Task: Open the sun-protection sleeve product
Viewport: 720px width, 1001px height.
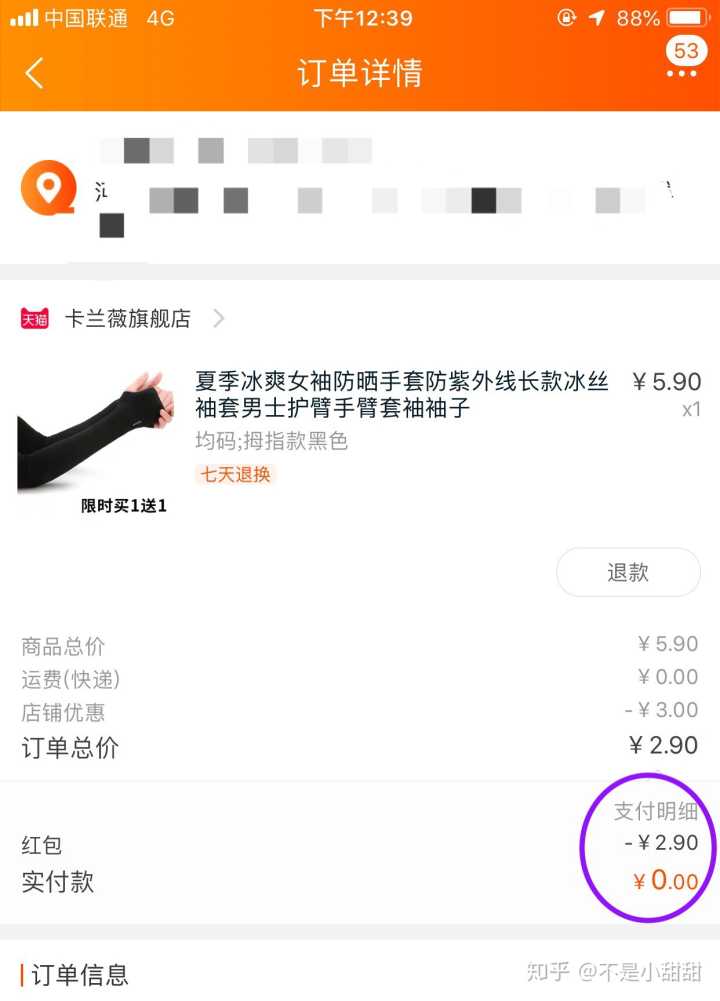Action: click(400, 395)
